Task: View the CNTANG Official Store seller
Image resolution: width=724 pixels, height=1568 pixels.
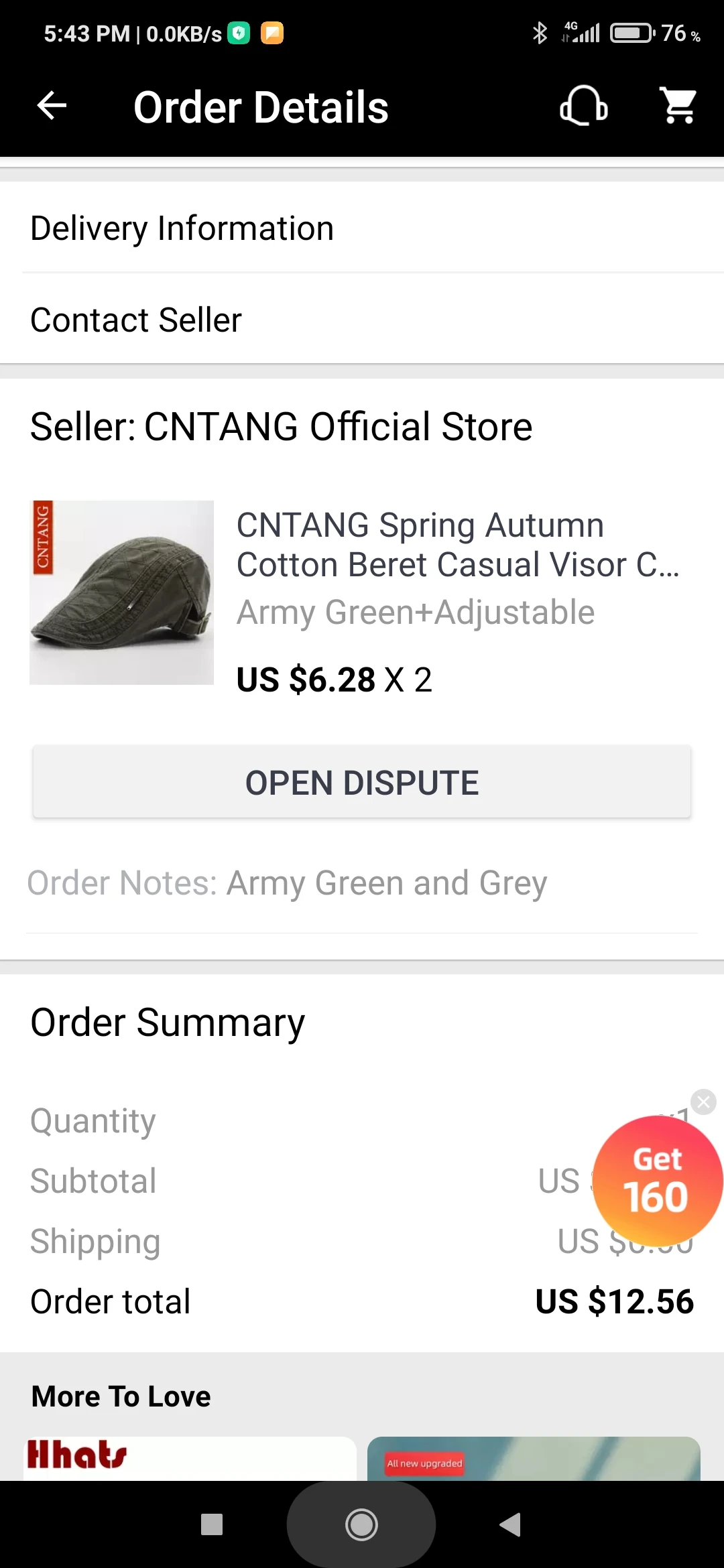Action: 282,427
